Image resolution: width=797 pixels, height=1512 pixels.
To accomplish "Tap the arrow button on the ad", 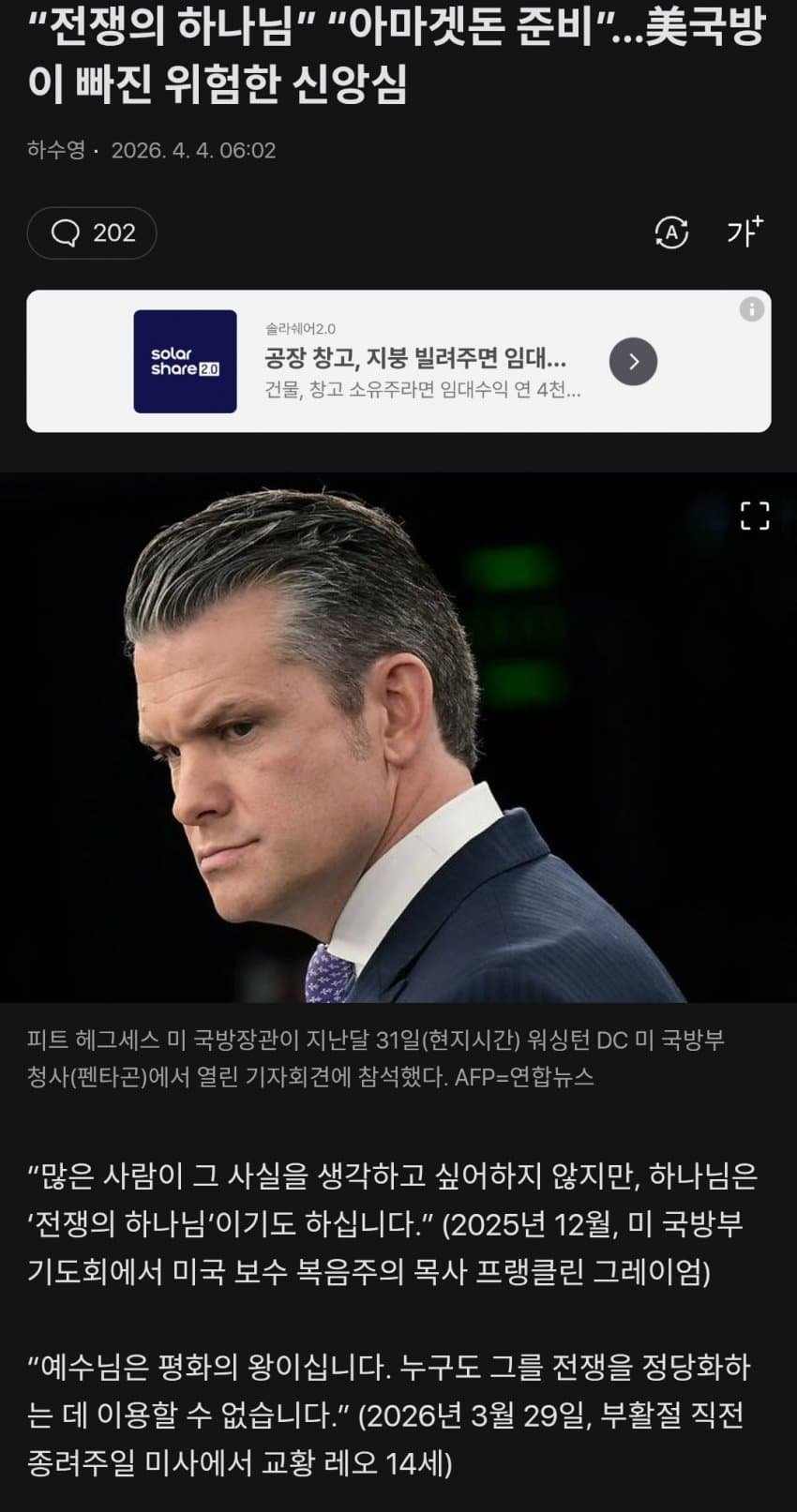I will tap(633, 362).
